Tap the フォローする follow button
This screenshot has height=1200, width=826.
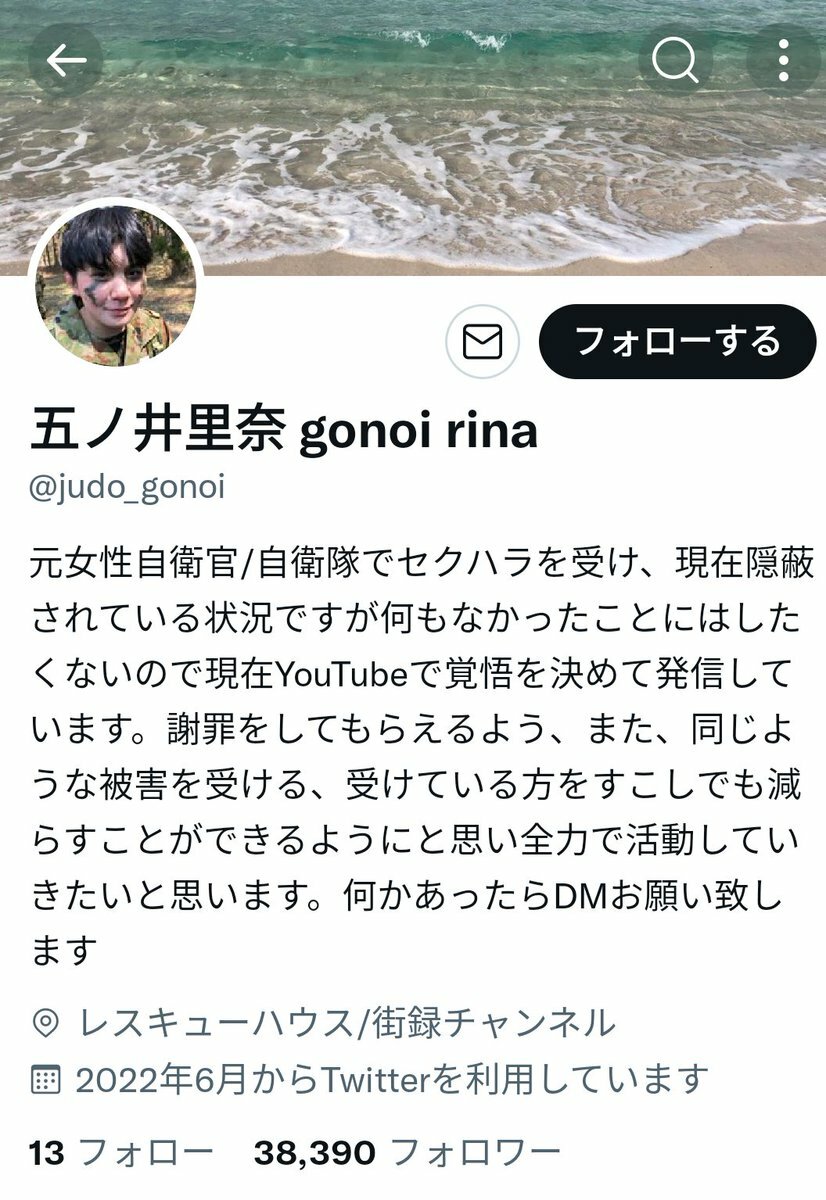[677, 342]
